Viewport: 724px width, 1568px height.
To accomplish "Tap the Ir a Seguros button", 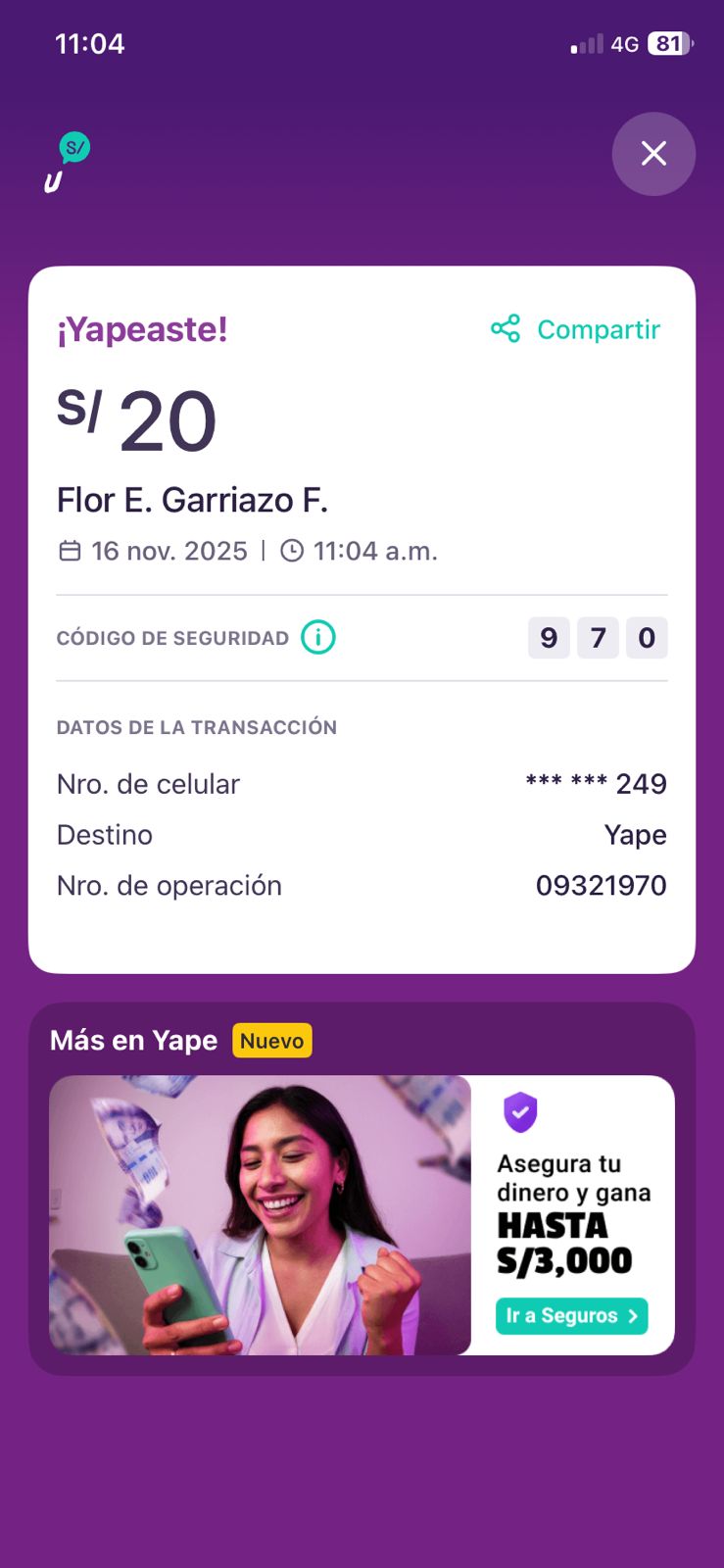I will click(x=571, y=1315).
